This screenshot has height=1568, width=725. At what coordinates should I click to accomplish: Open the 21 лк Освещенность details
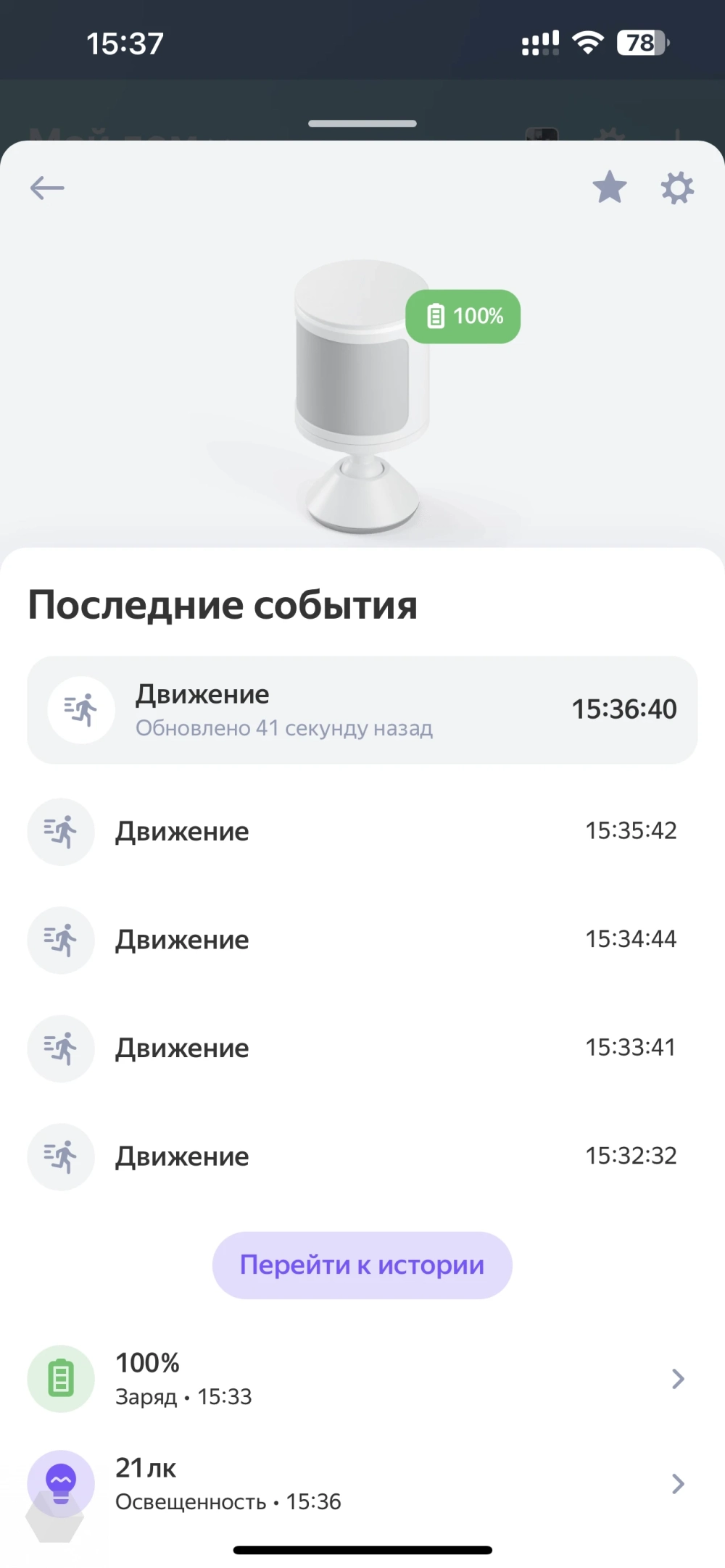click(361, 1484)
